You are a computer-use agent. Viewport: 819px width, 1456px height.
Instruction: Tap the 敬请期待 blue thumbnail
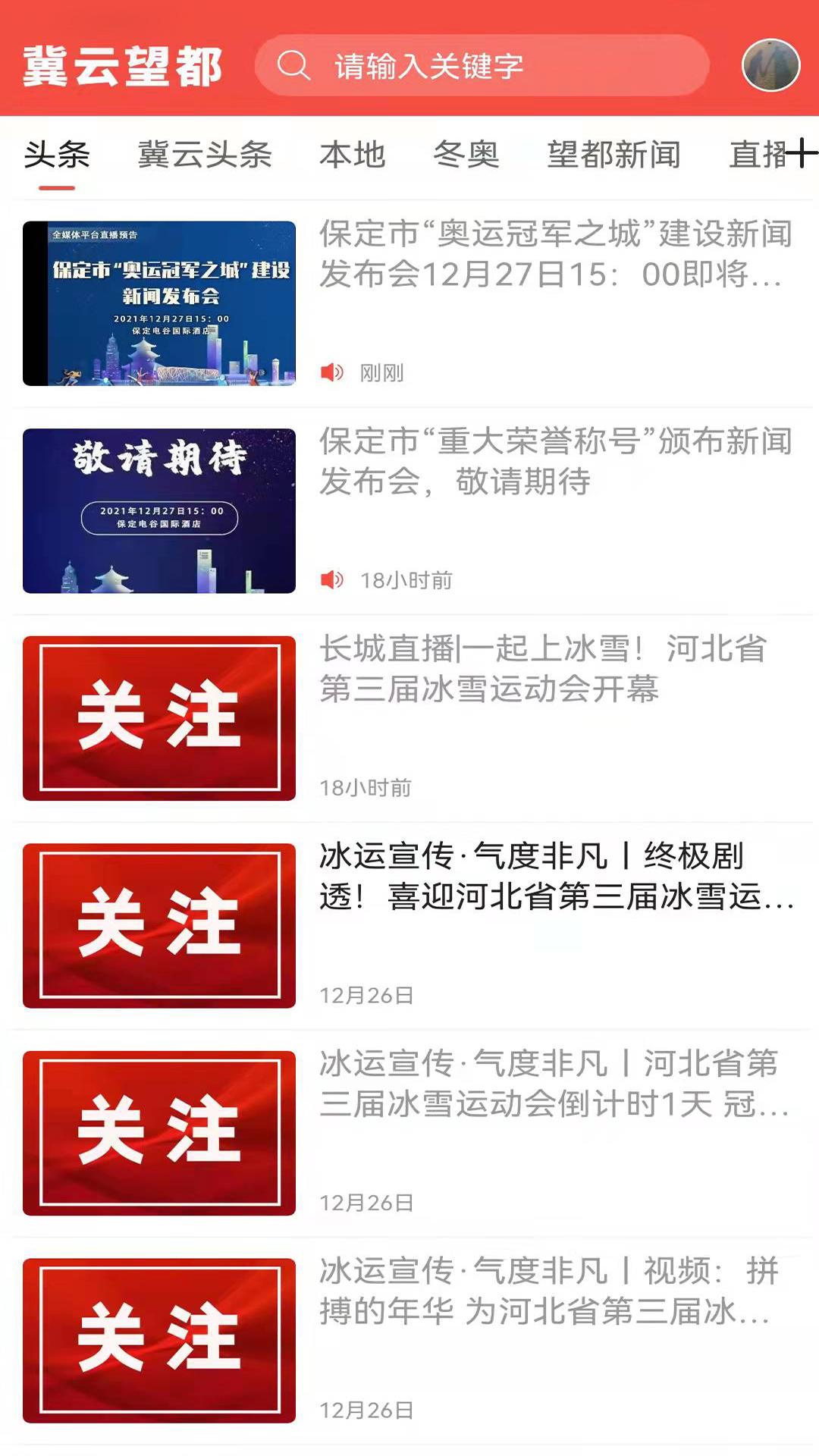159,510
